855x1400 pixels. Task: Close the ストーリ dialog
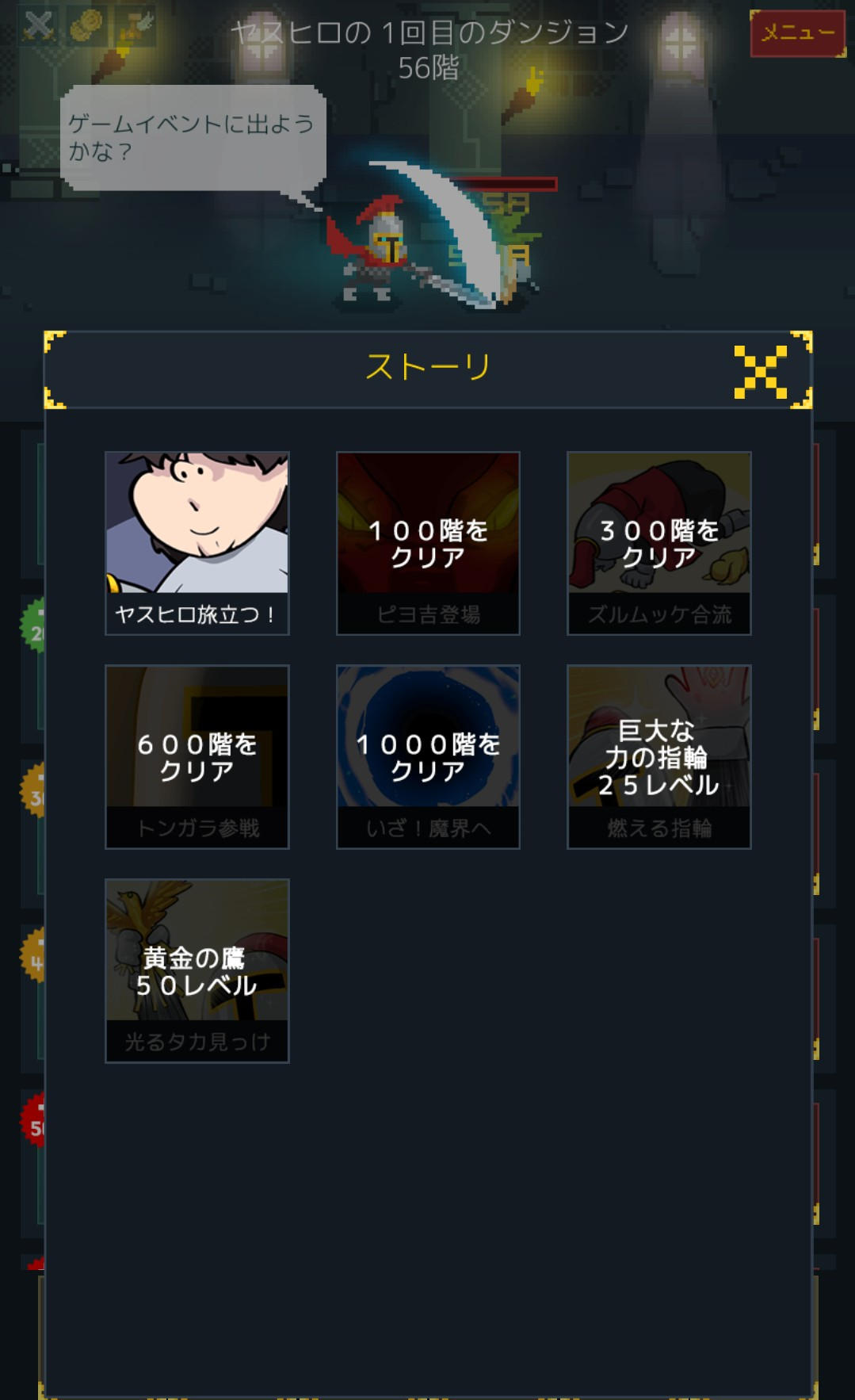pyautogui.click(x=761, y=371)
